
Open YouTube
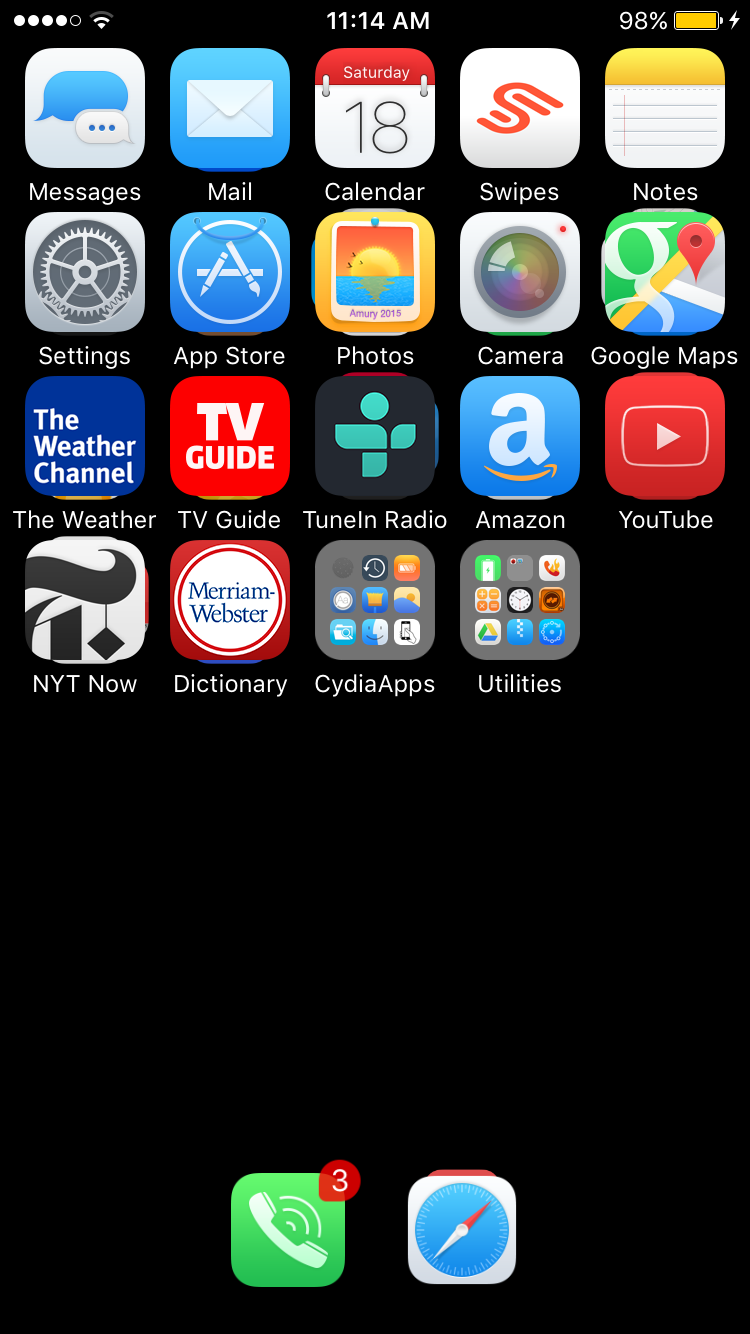665,436
